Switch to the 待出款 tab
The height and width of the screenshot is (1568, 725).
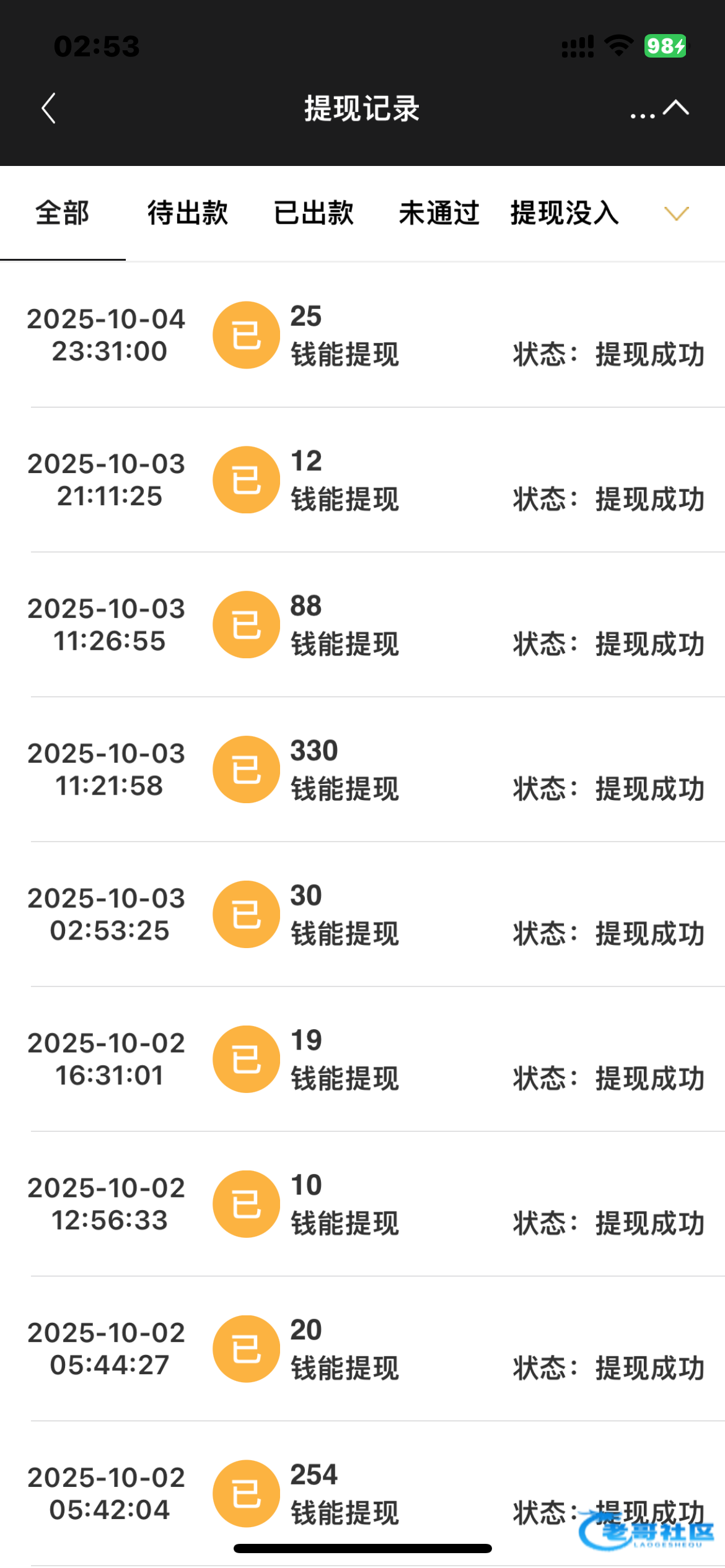[x=188, y=213]
